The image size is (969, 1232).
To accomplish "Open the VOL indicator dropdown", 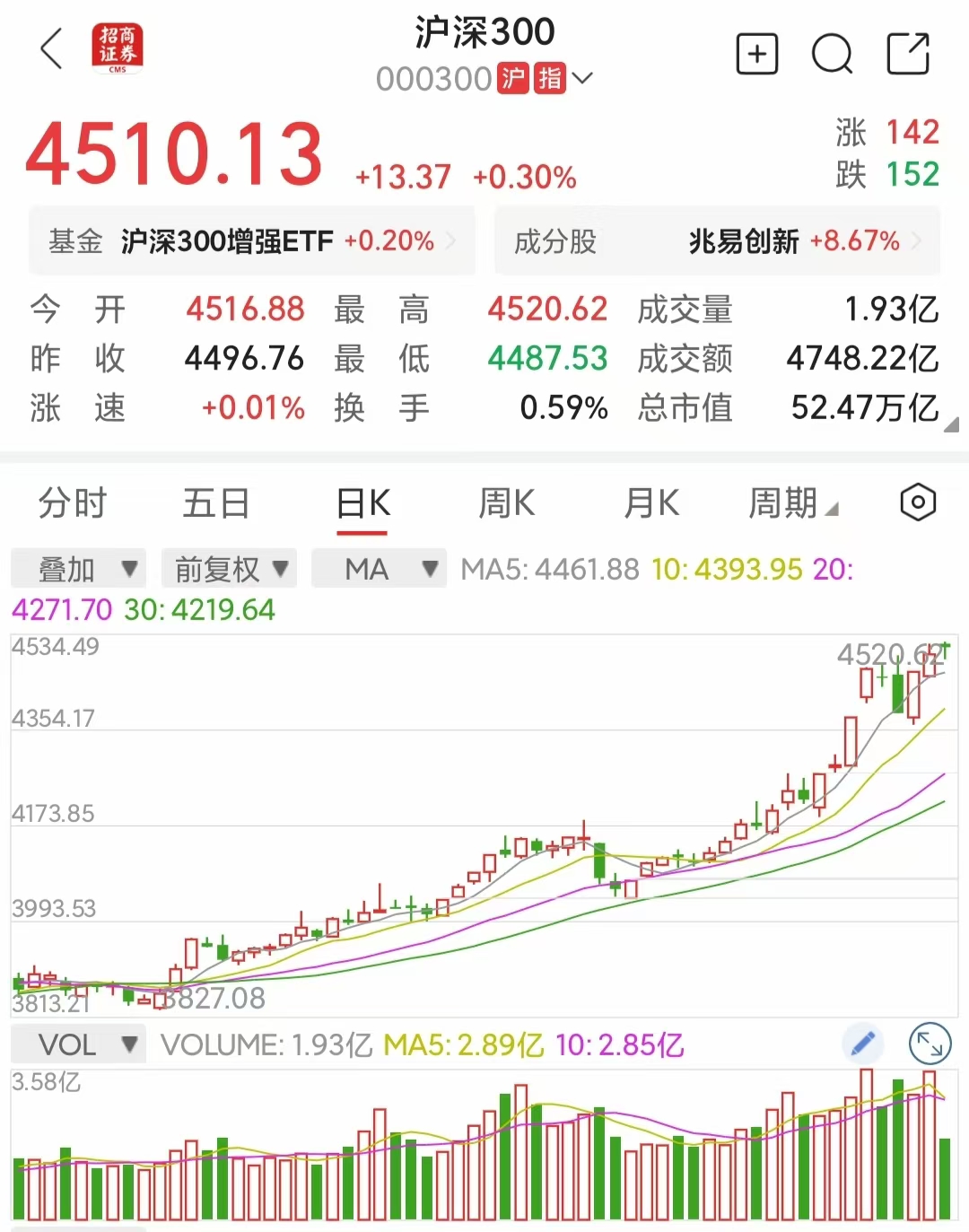I will [x=79, y=1044].
